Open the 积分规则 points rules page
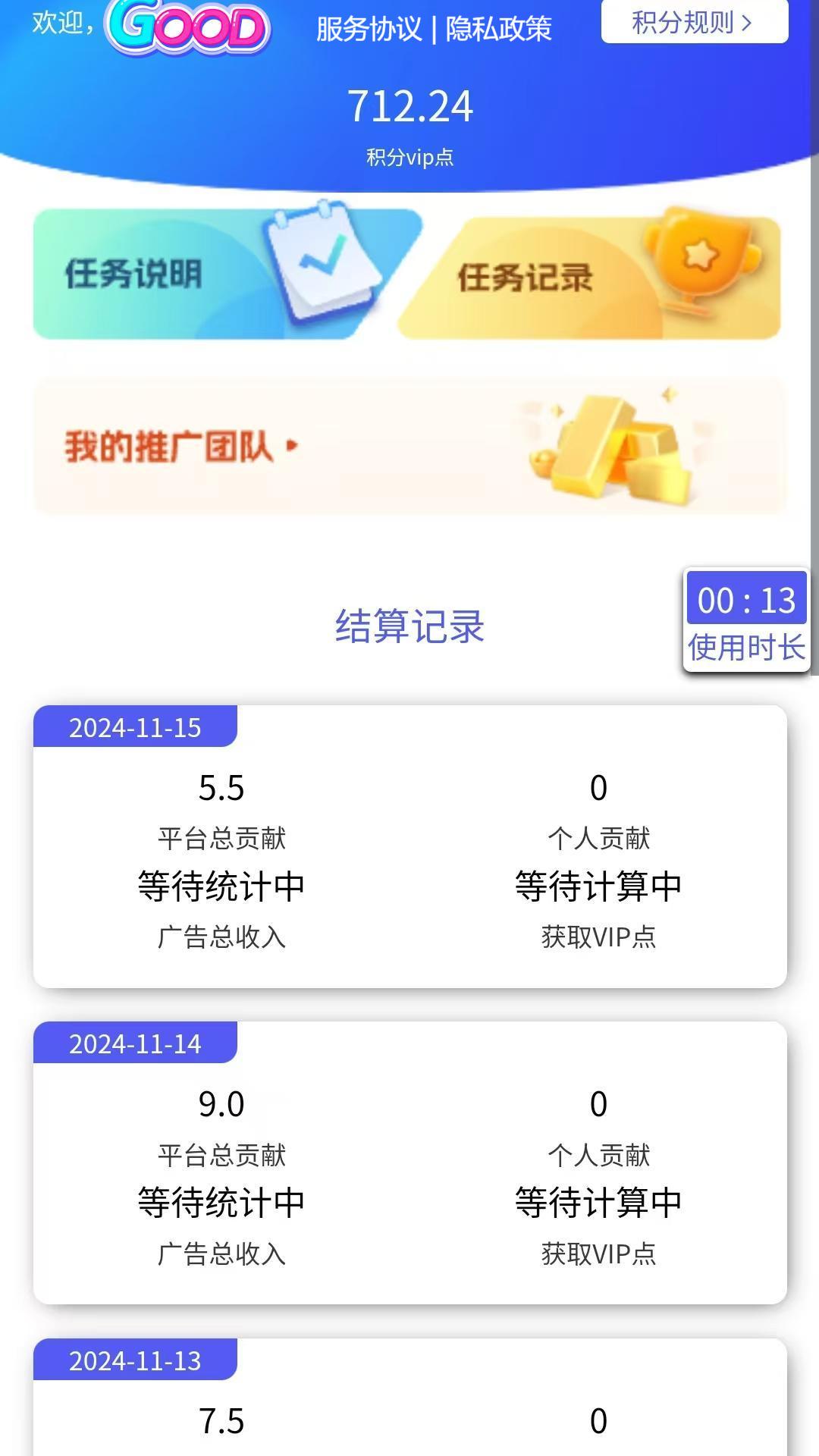The height and width of the screenshot is (1456, 819). [x=682, y=23]
